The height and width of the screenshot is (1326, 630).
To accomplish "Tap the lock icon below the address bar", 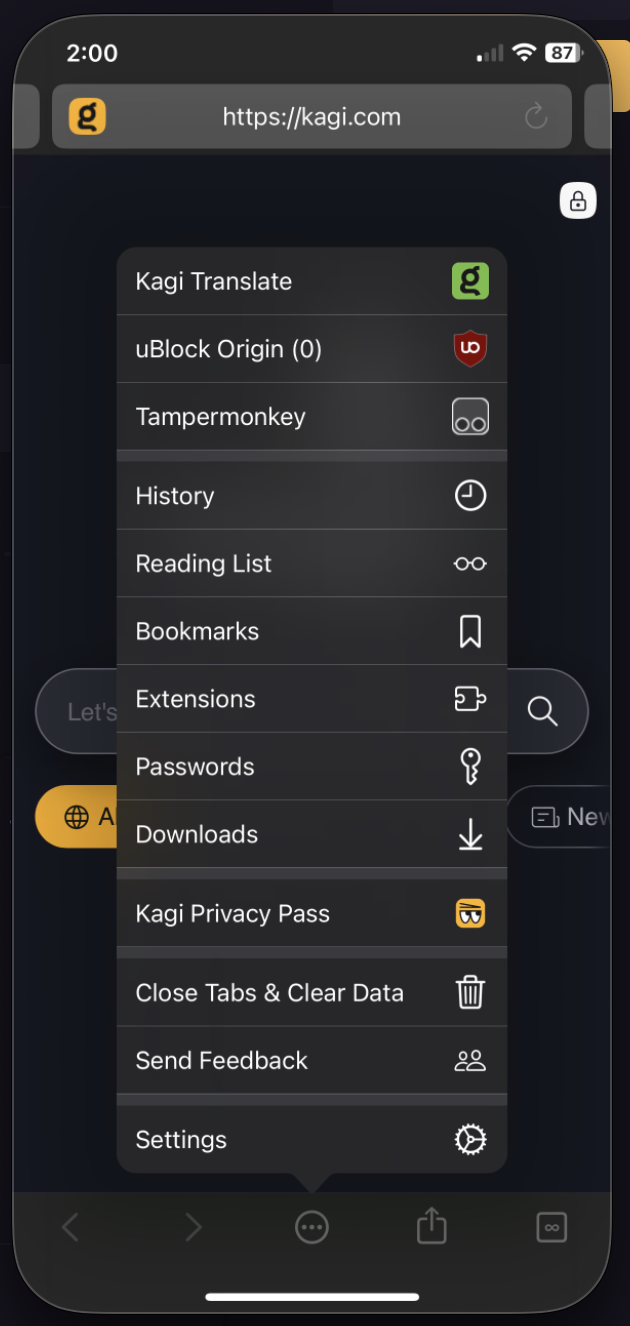I will click(x=578, y=201).
